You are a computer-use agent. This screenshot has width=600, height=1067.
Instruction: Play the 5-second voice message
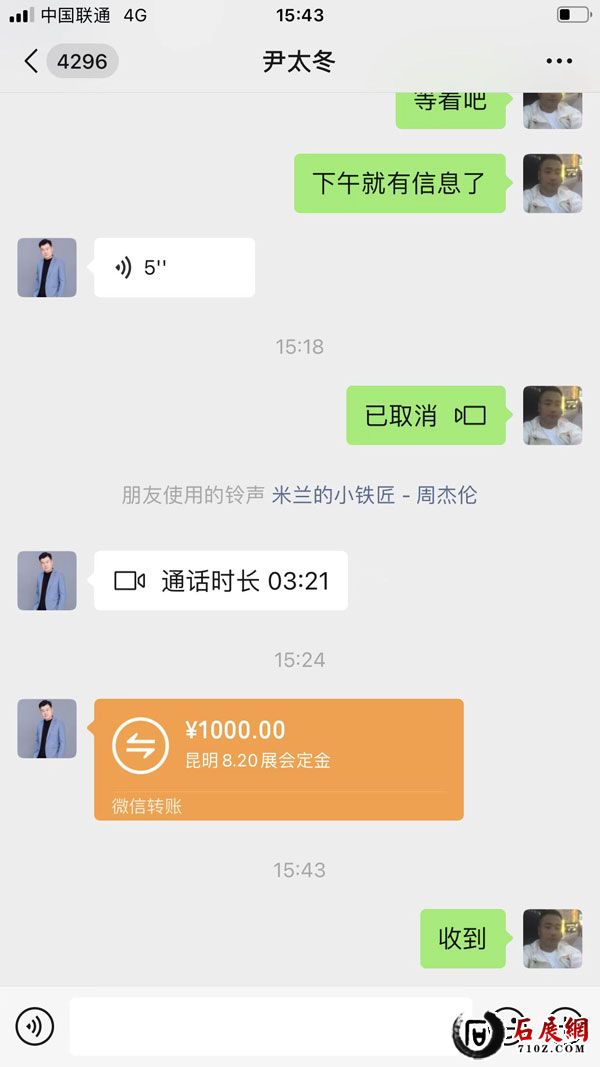tap(174, 268)
